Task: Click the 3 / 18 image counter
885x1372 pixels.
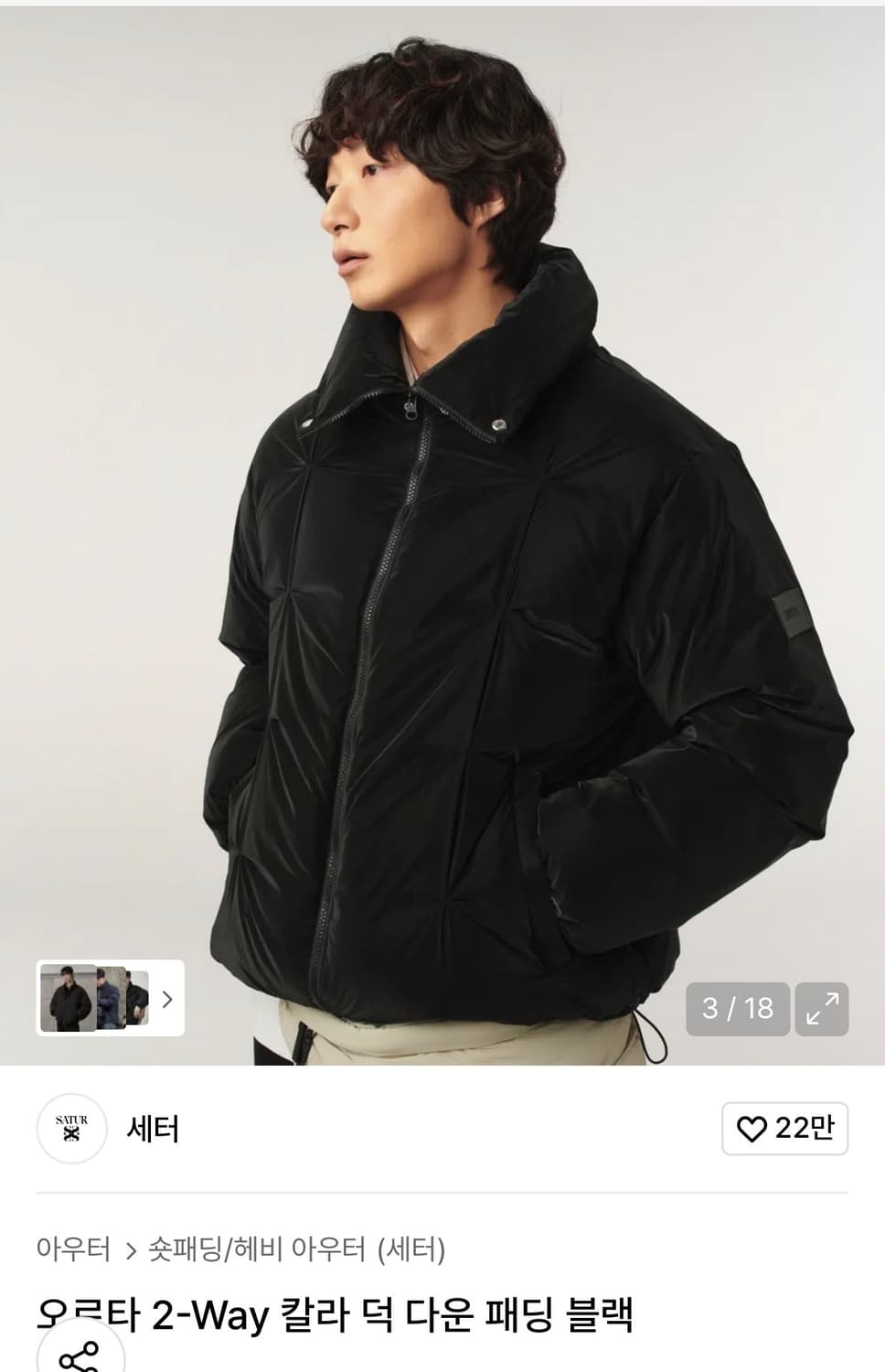Action: [737, 1009]
